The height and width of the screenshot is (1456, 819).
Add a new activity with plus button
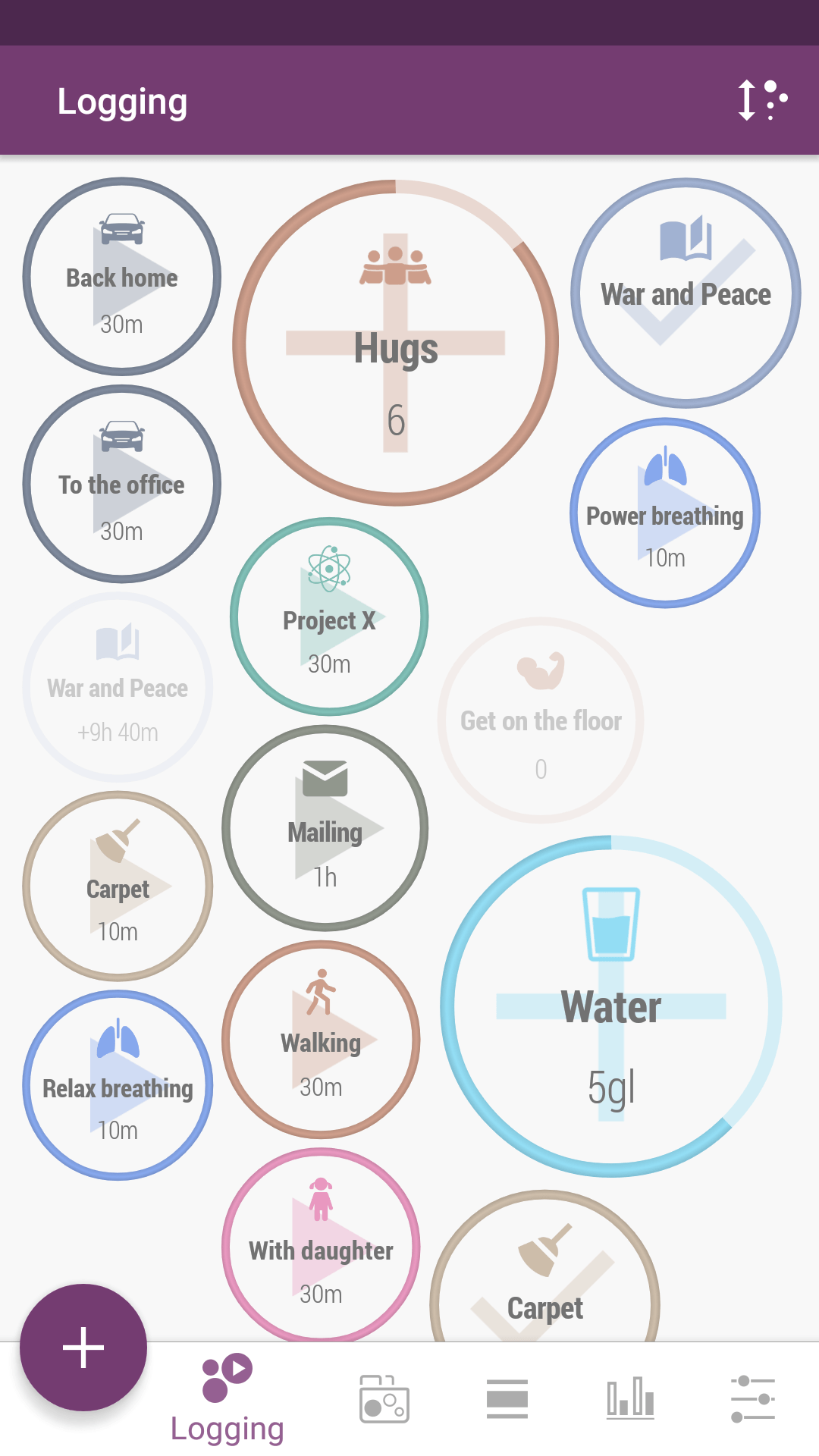(83, 1348)
